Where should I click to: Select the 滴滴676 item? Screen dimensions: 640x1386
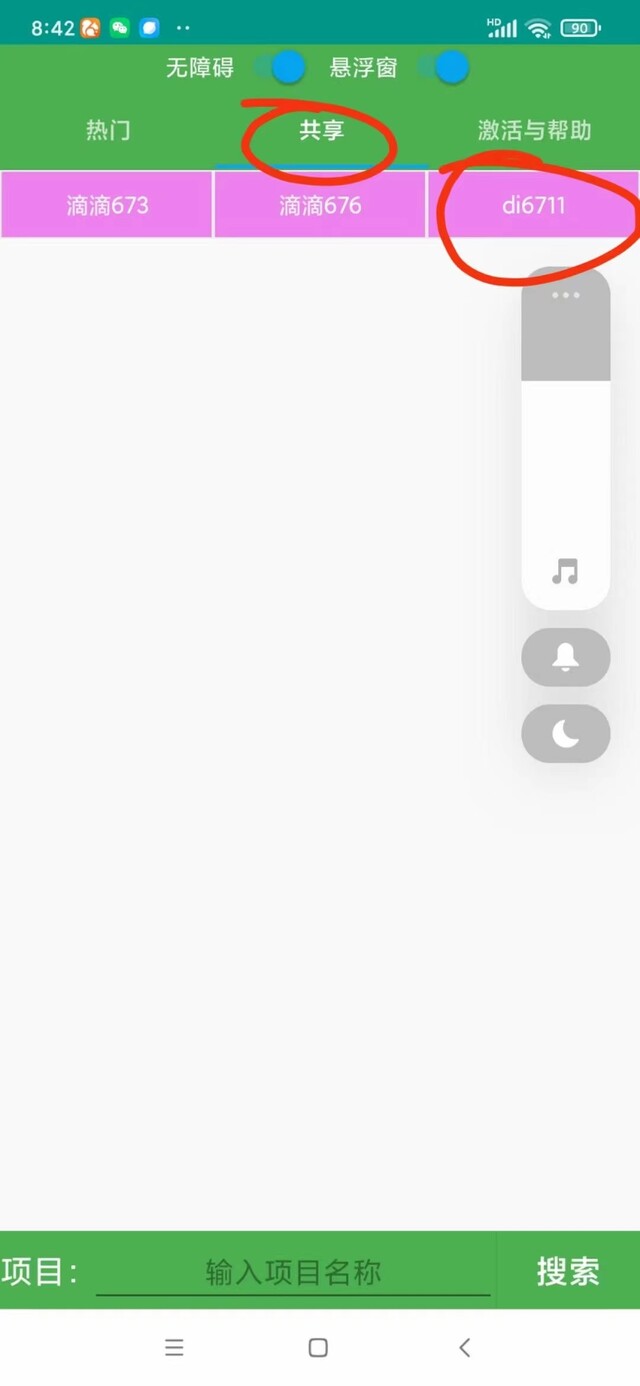[320, 205]
